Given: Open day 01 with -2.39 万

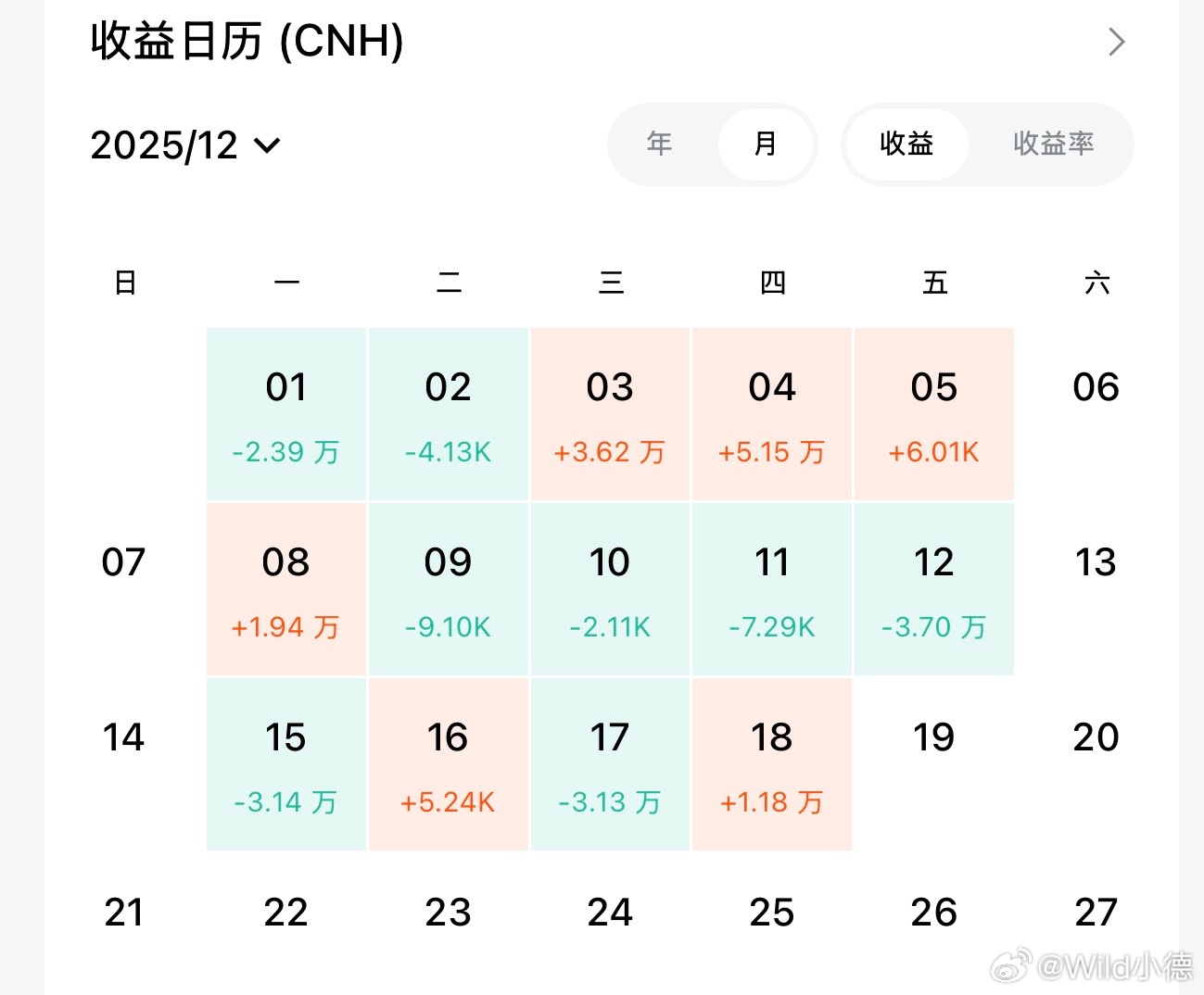Looking at the screenshot, I should click(286, 414).
